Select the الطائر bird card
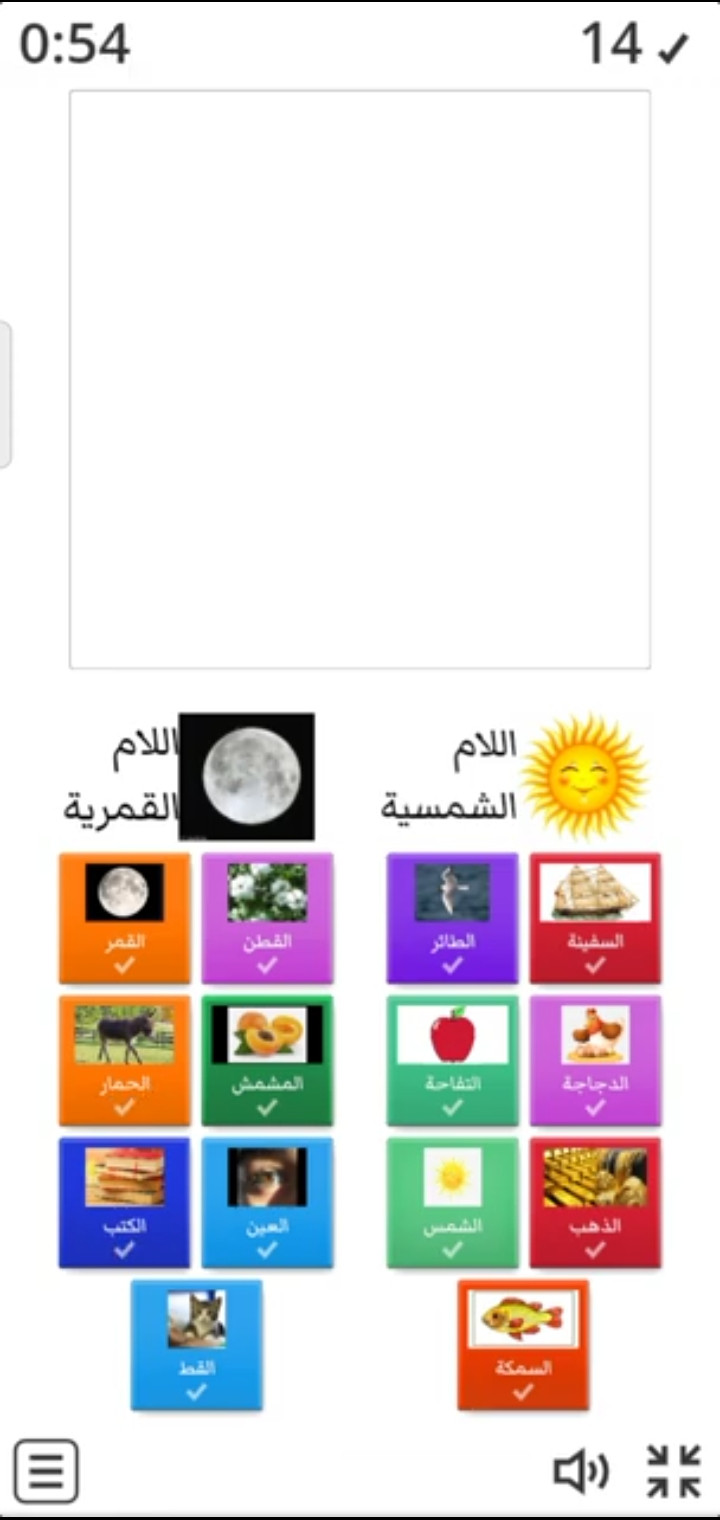The height and width of the screenshot is (1520, 720). tap(452, 918)
